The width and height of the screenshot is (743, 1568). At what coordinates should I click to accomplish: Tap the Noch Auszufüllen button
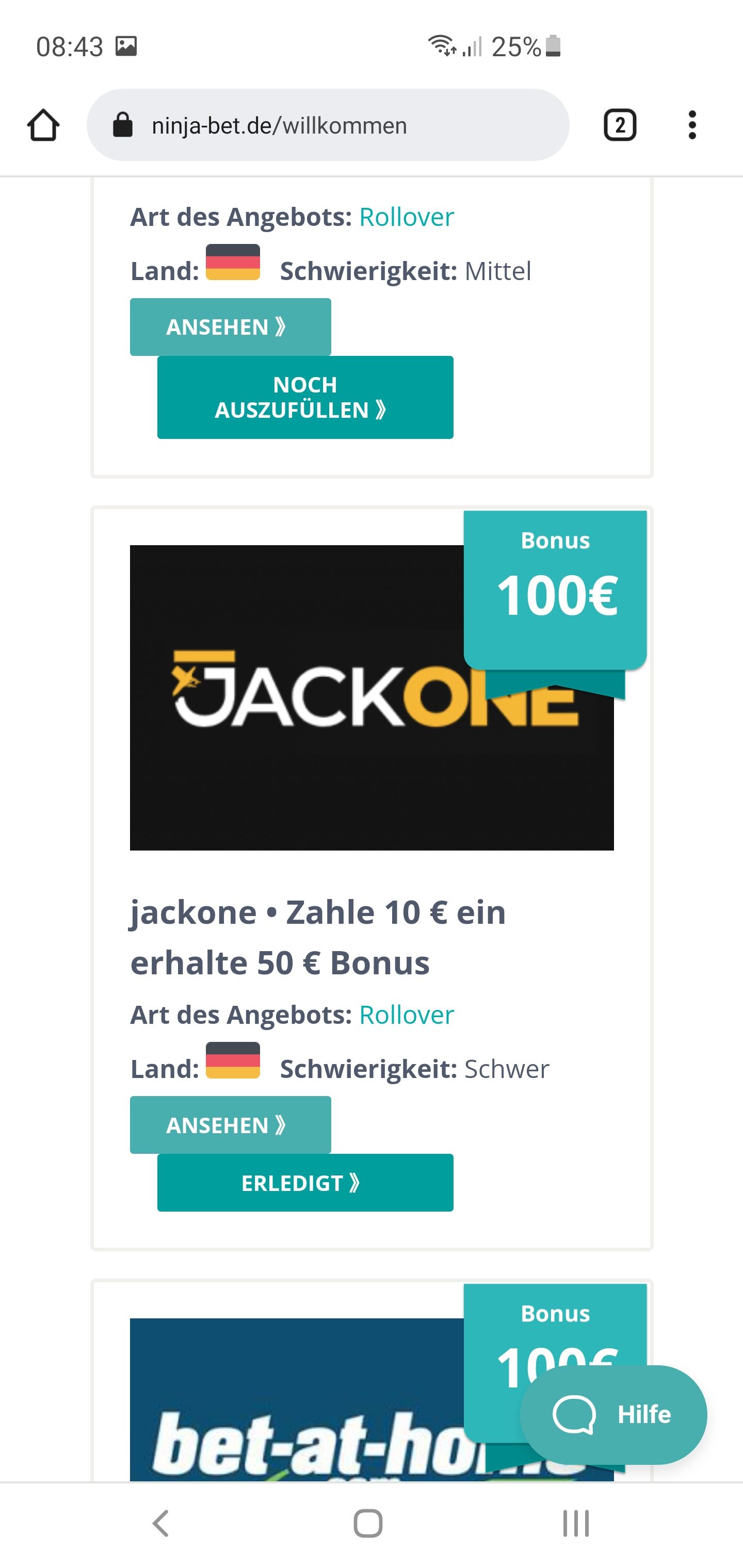coord(305,397)
